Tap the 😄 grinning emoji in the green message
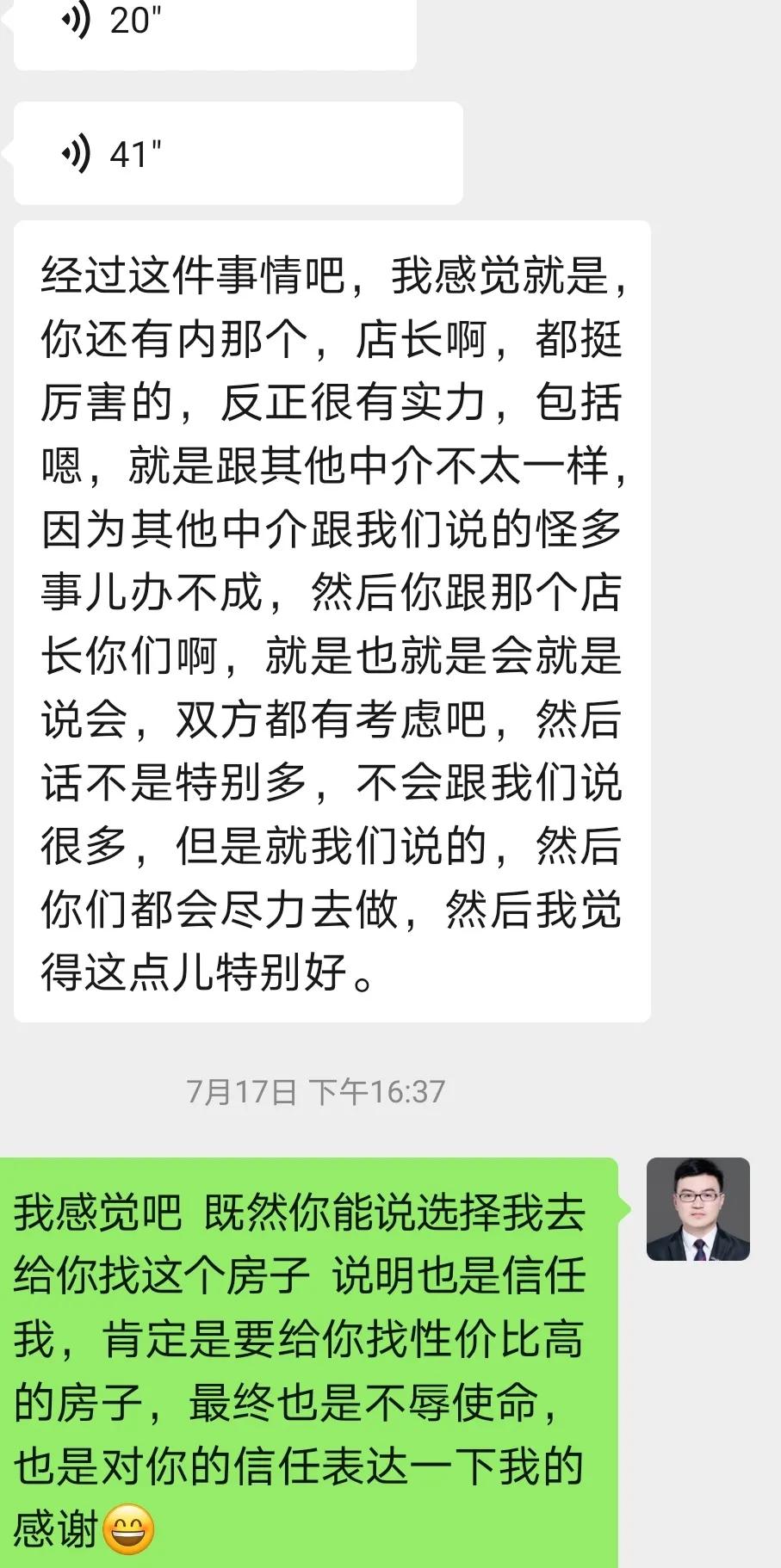The height and width of the screenshot is (1568, 781). pos(127,1528)
